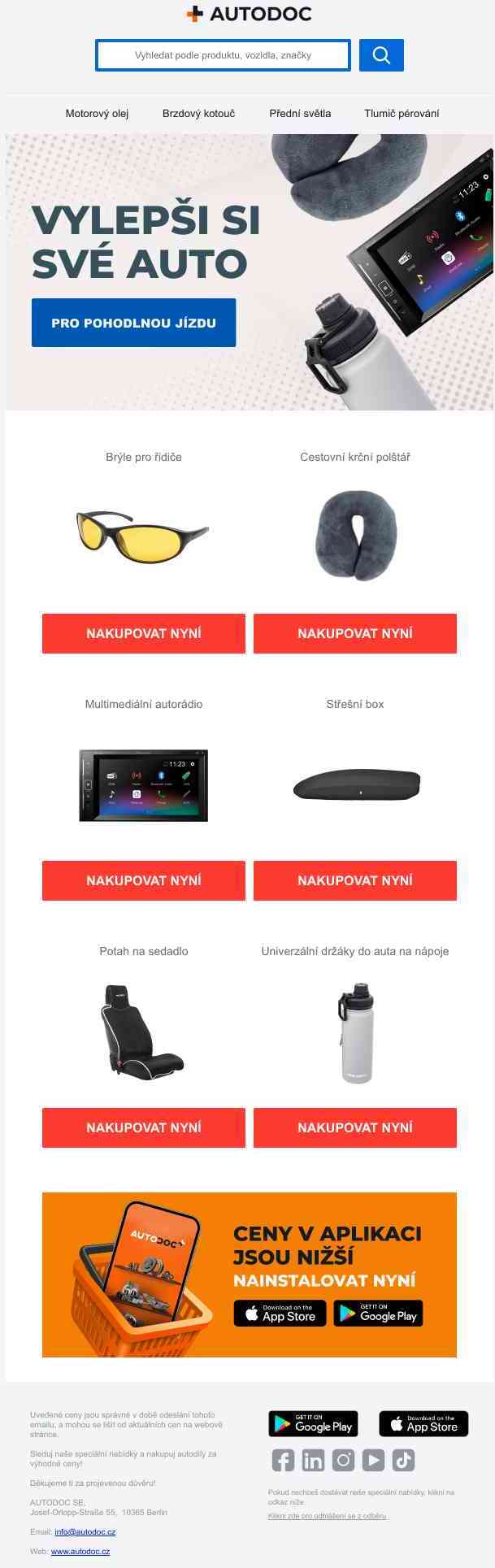This screenshot has height=1568, width=495.
Task: Buy the Multimediální autorádio now
Action: click(x=144, y=880)
